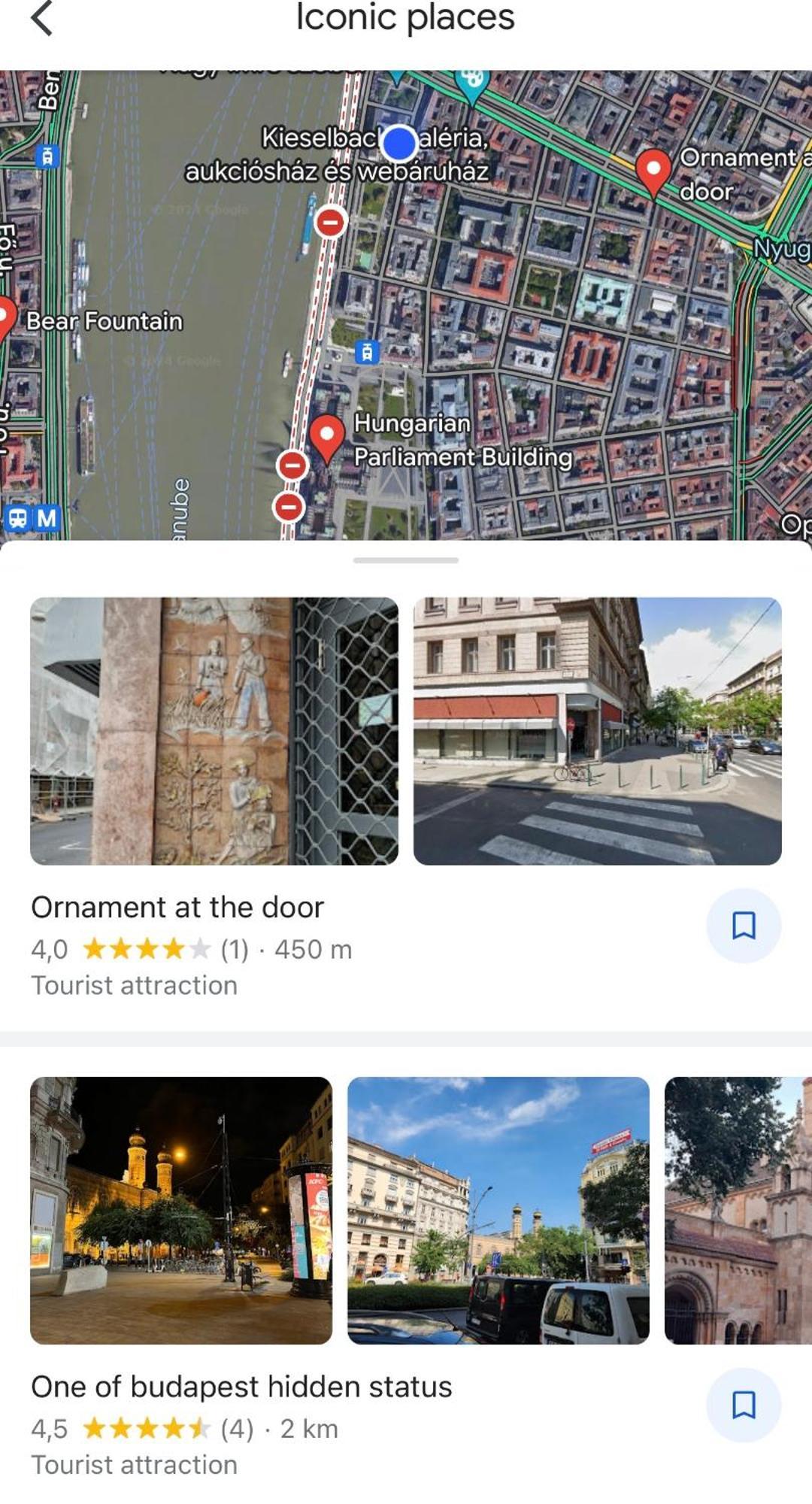This screenshot has height=1504, width=812.
Task: Bookmark One of budapest hidden status
Action: coord(743,1404)
